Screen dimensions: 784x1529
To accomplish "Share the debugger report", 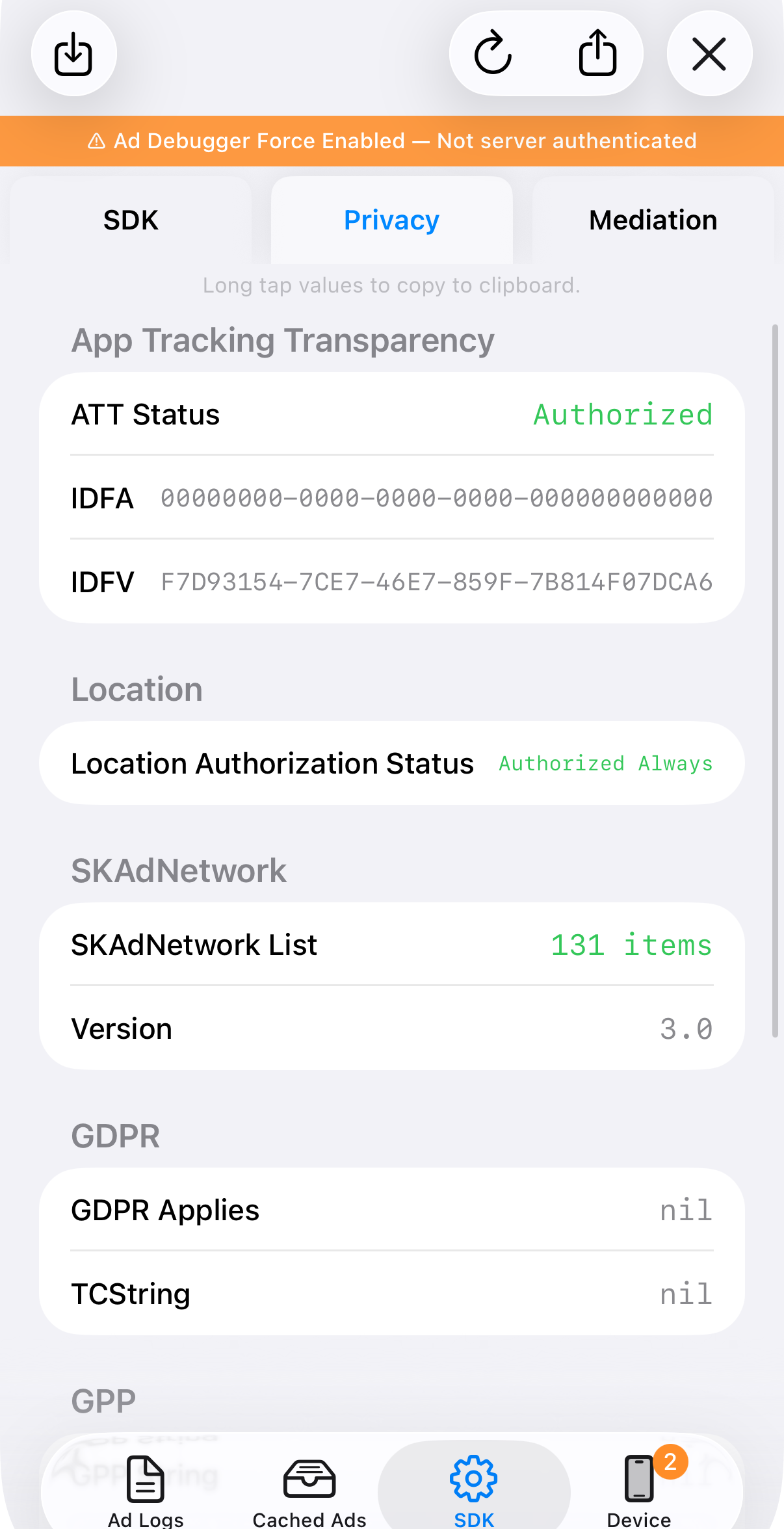I will coord(597,54).
